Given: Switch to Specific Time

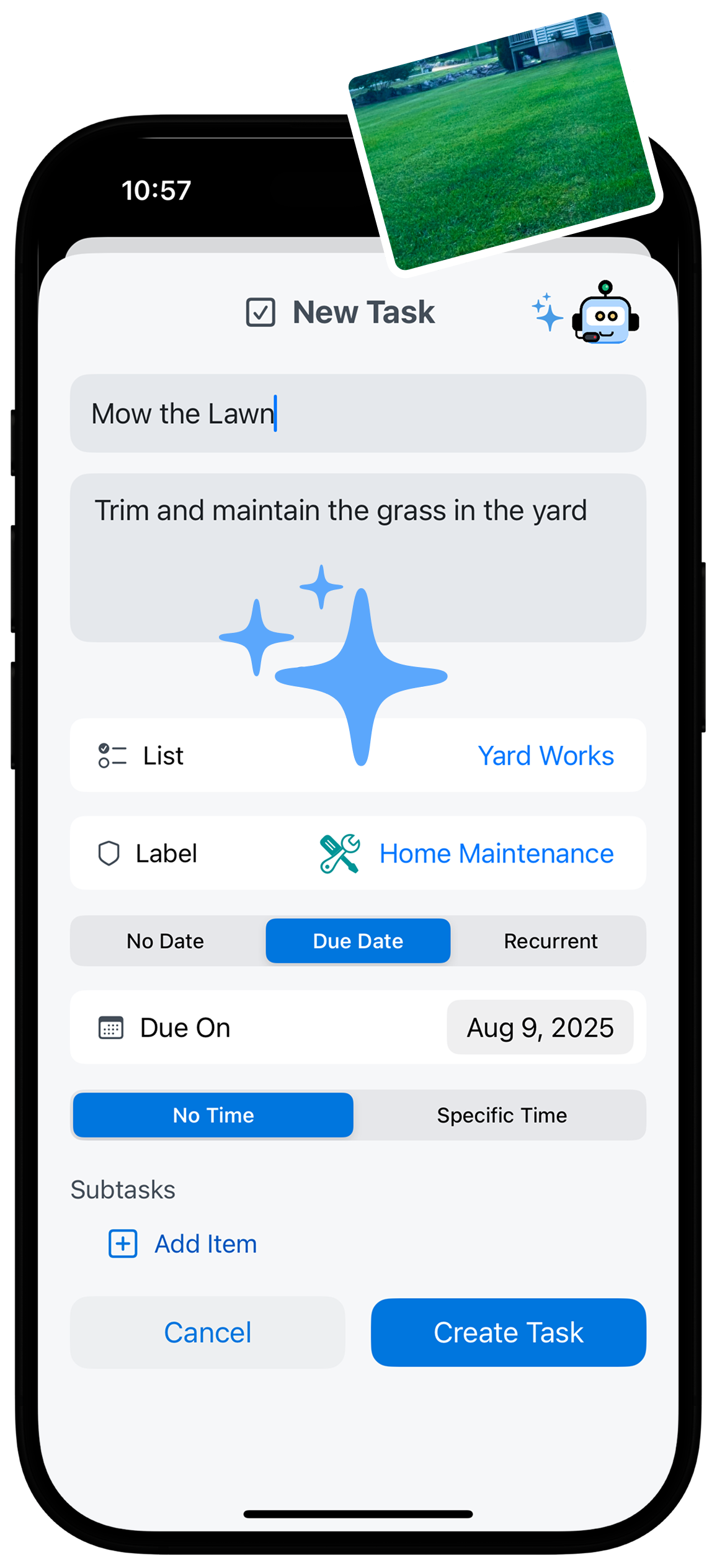Looking at the screenshot, I should click(502, 1115).
